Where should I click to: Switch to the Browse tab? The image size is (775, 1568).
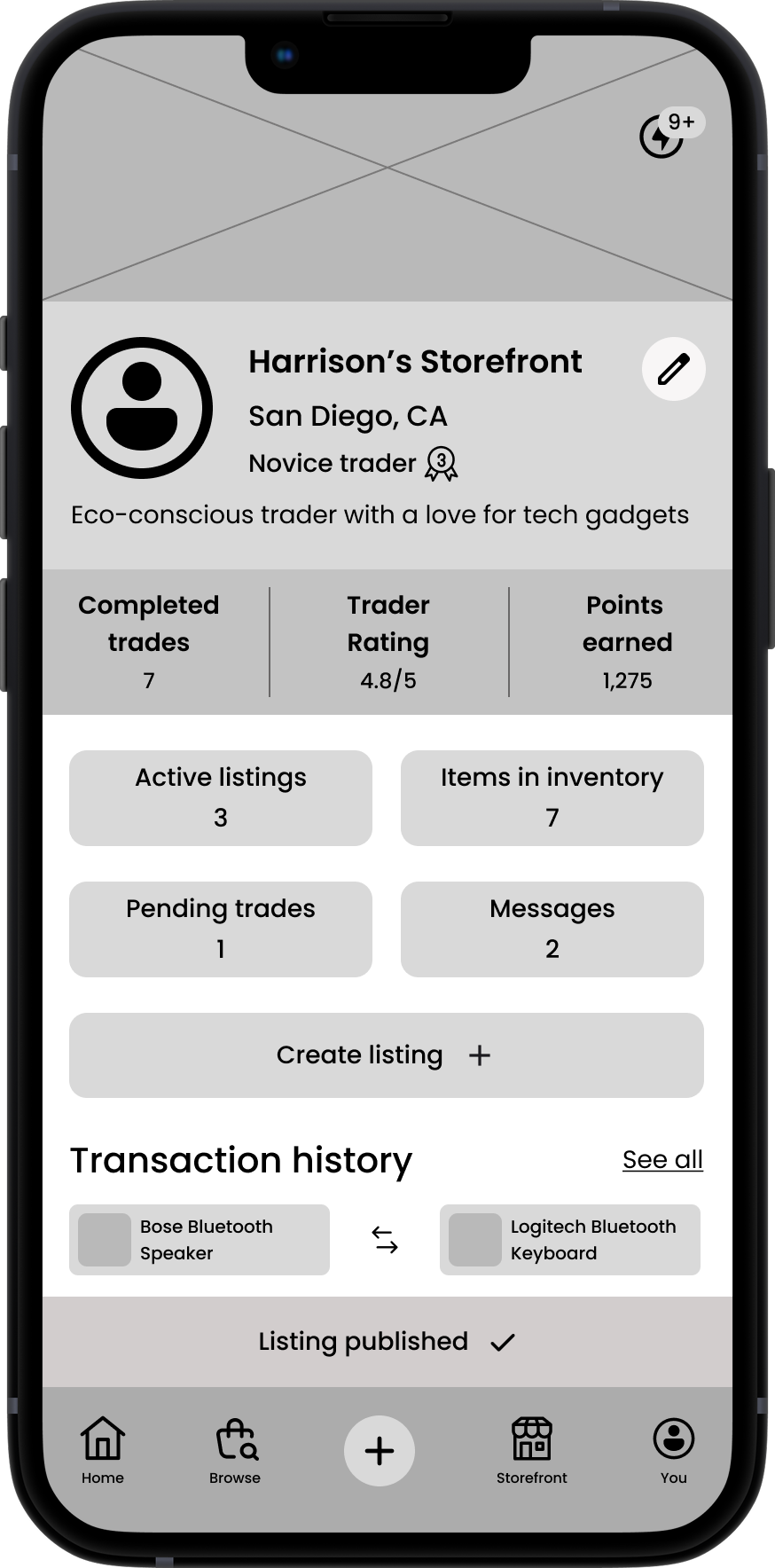[x=235, y=1450]
